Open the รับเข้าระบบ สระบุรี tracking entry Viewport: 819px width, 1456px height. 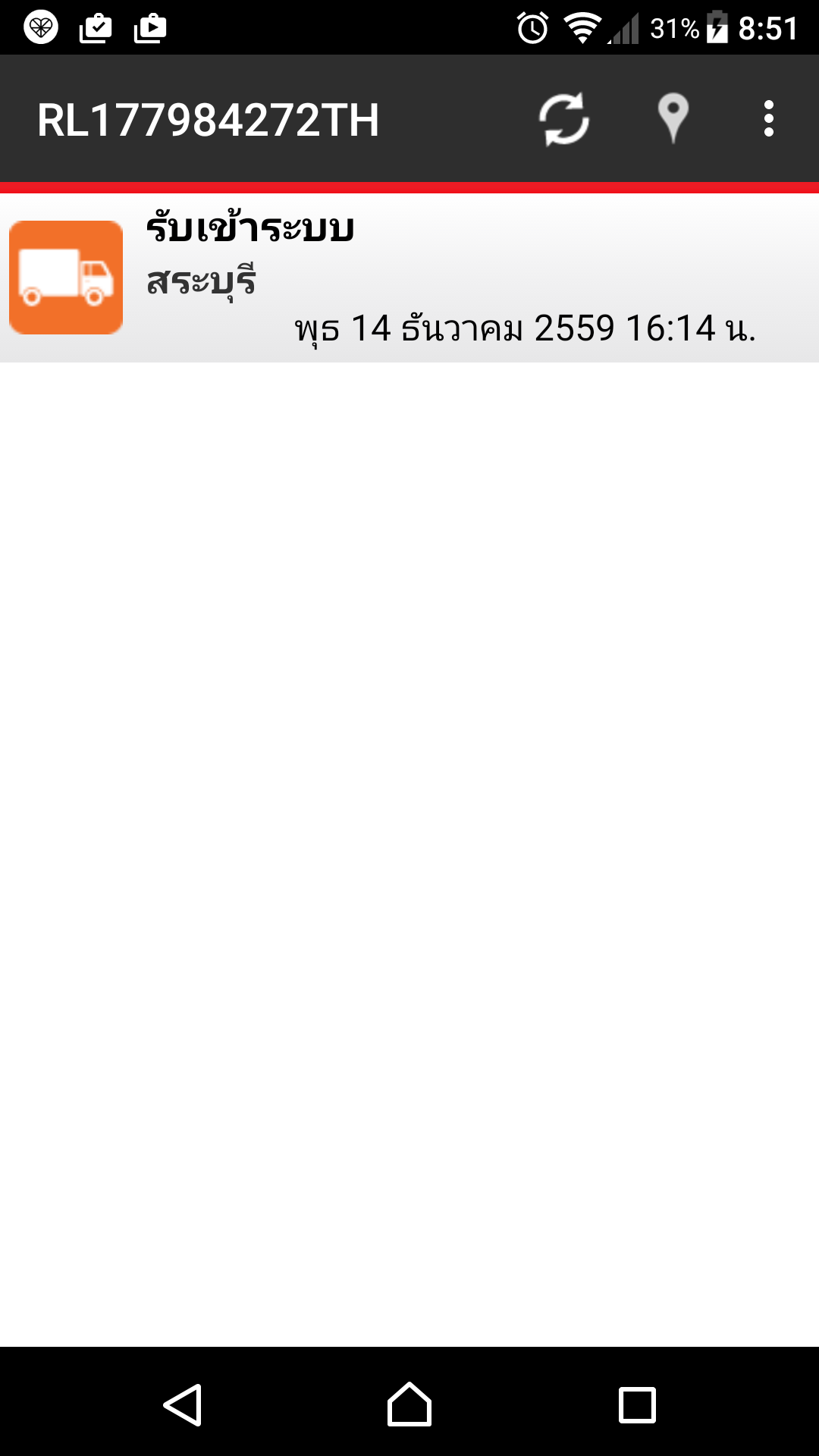409,278
